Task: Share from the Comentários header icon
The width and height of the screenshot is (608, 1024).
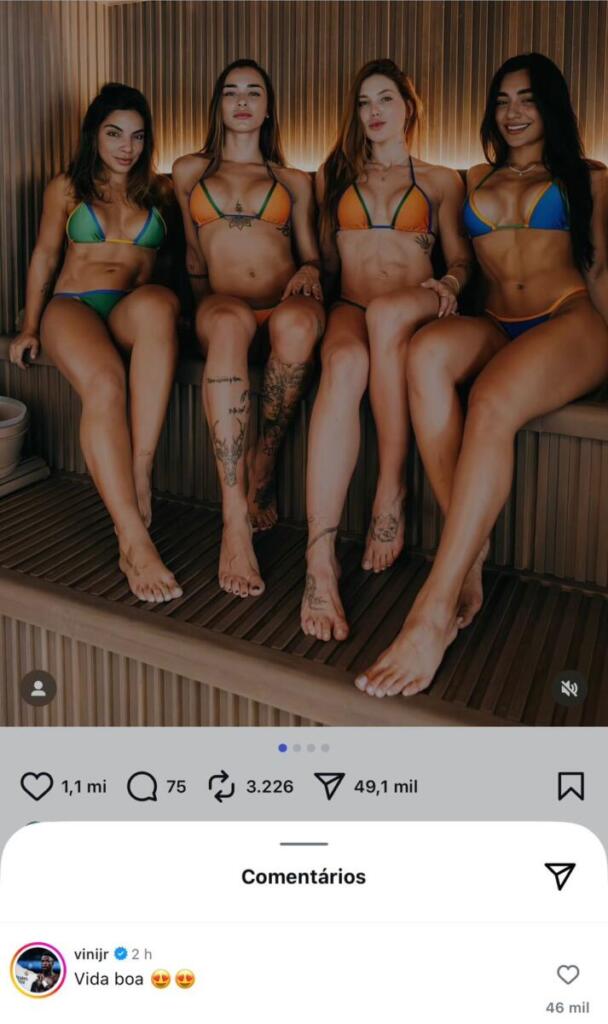Action: [x=560, y=876]
